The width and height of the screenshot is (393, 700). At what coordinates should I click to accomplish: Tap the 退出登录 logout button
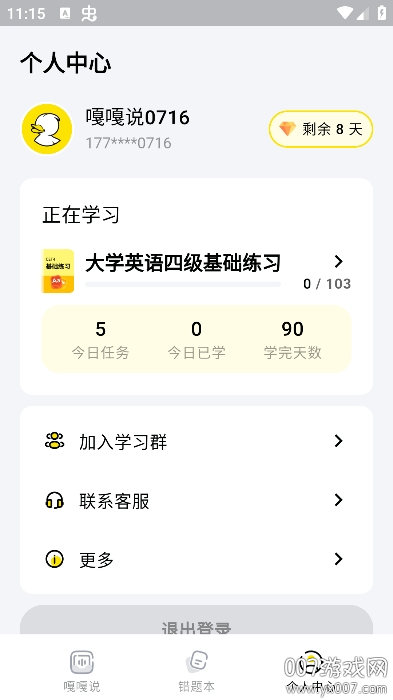point(196,621)
